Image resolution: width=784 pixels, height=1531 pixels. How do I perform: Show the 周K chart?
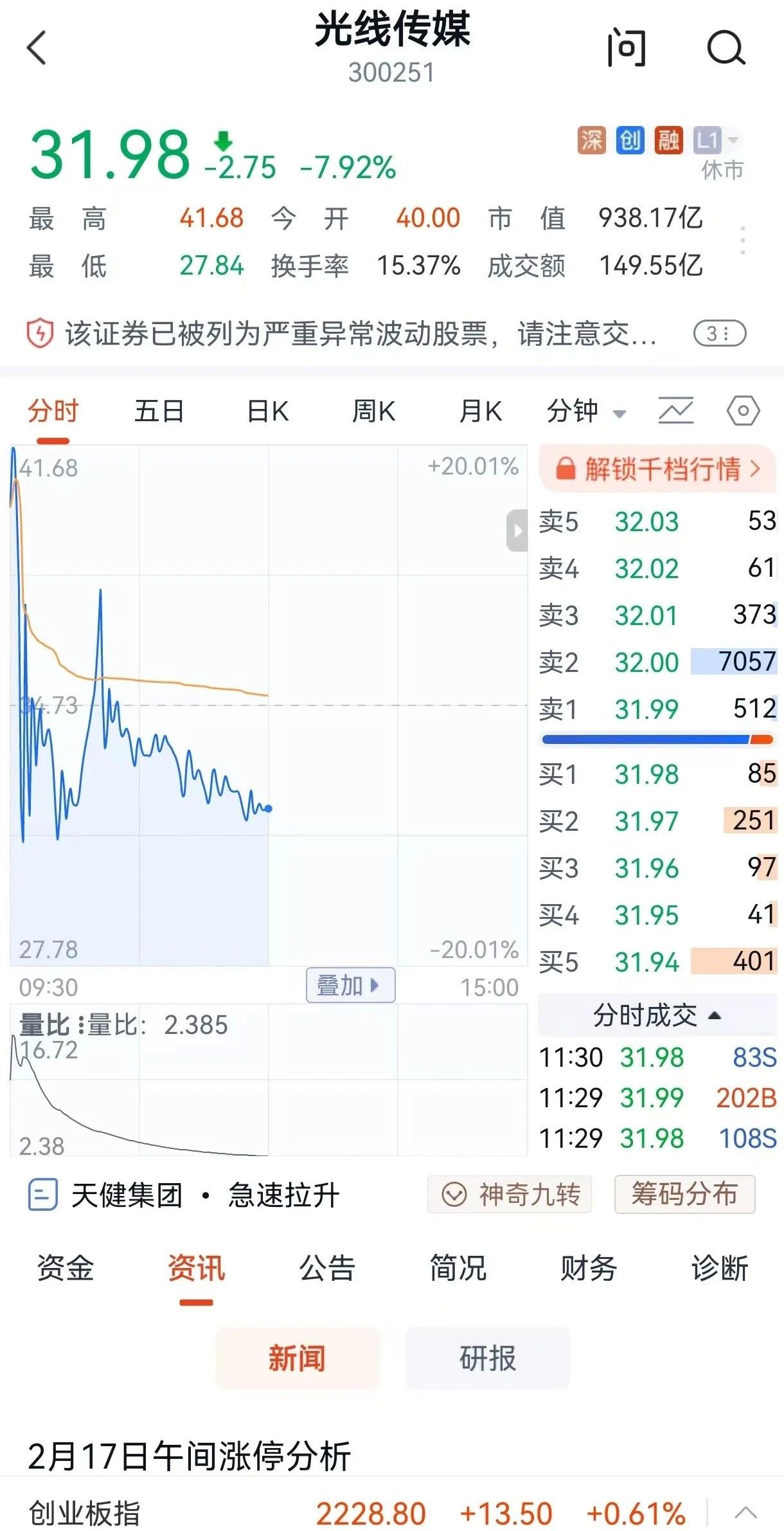point(374,412)
